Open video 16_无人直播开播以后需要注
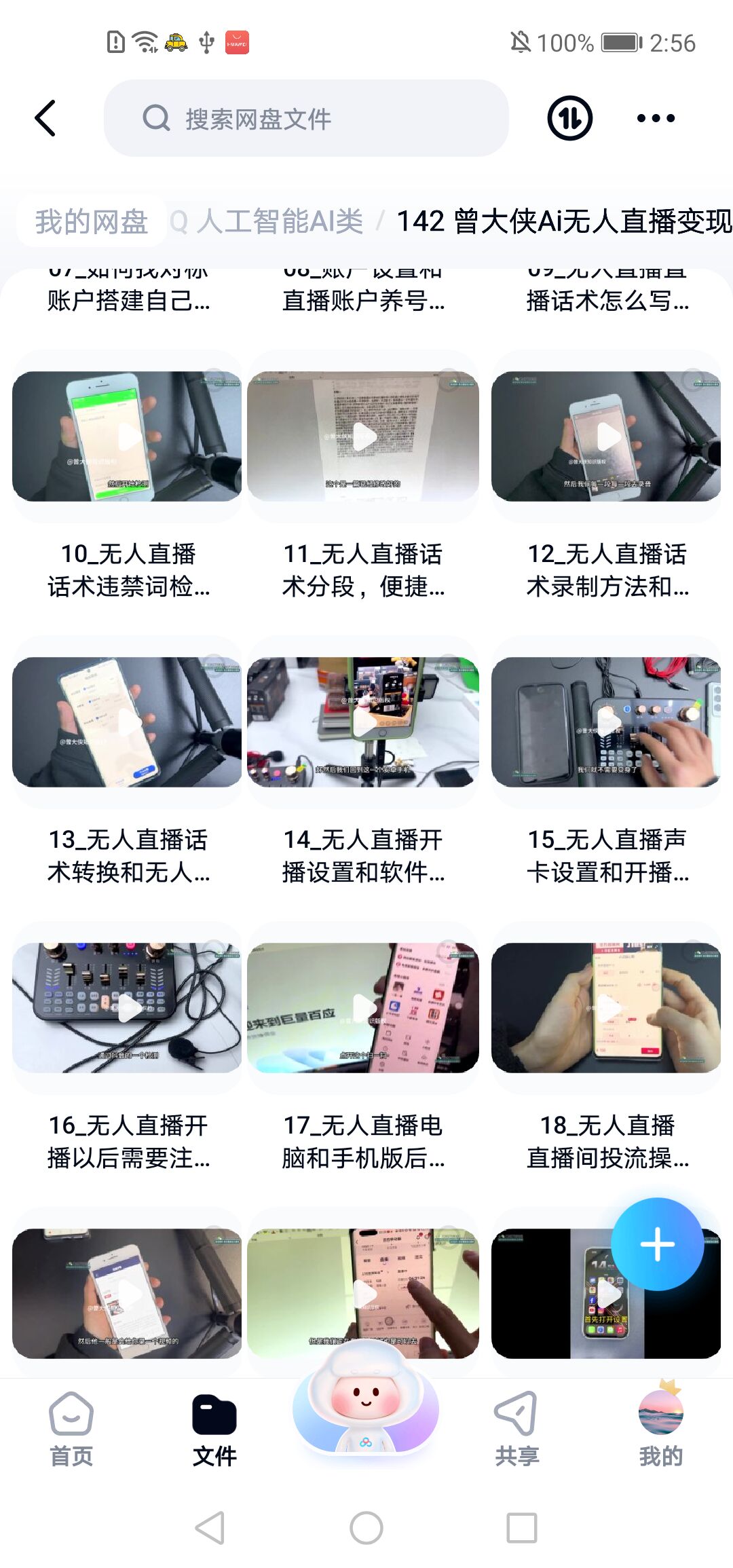The height and width of the screenshot is (1568, 733). pyautogui.click(x=127, y=1008)
